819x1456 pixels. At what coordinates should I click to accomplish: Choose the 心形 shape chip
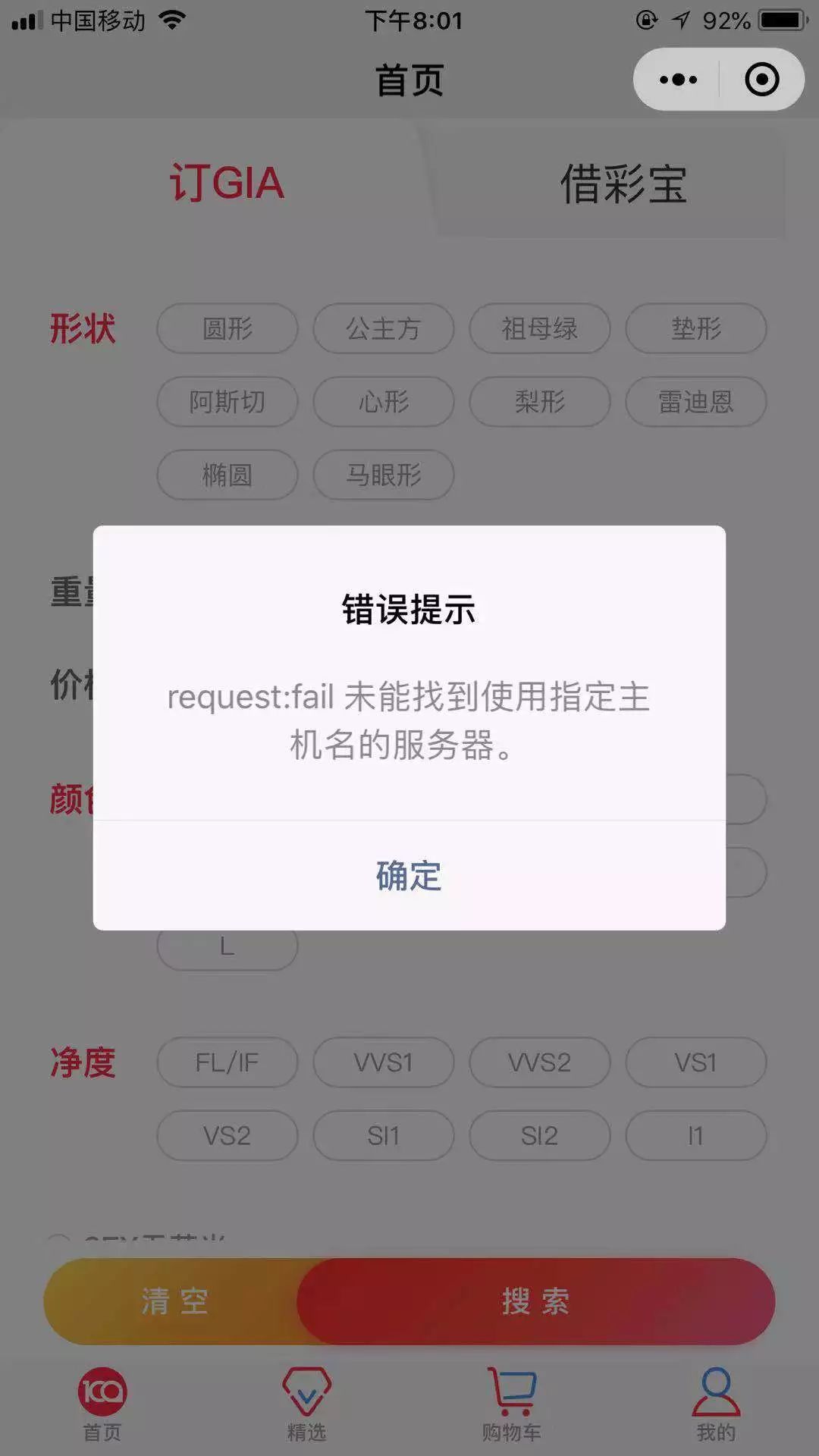(x=384, y=402)
